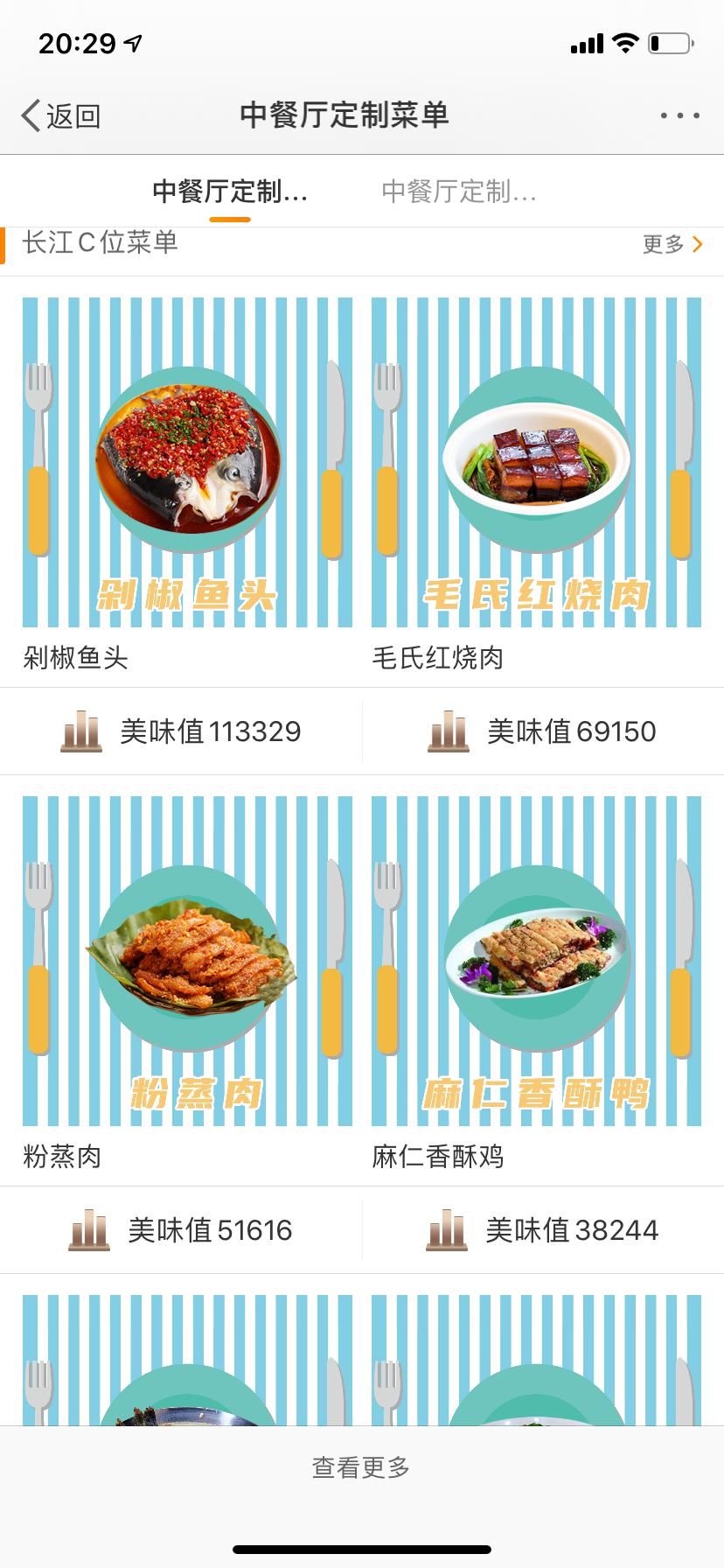
Task: Expand the 更多 chevron arrow
Action: (696, 245)
